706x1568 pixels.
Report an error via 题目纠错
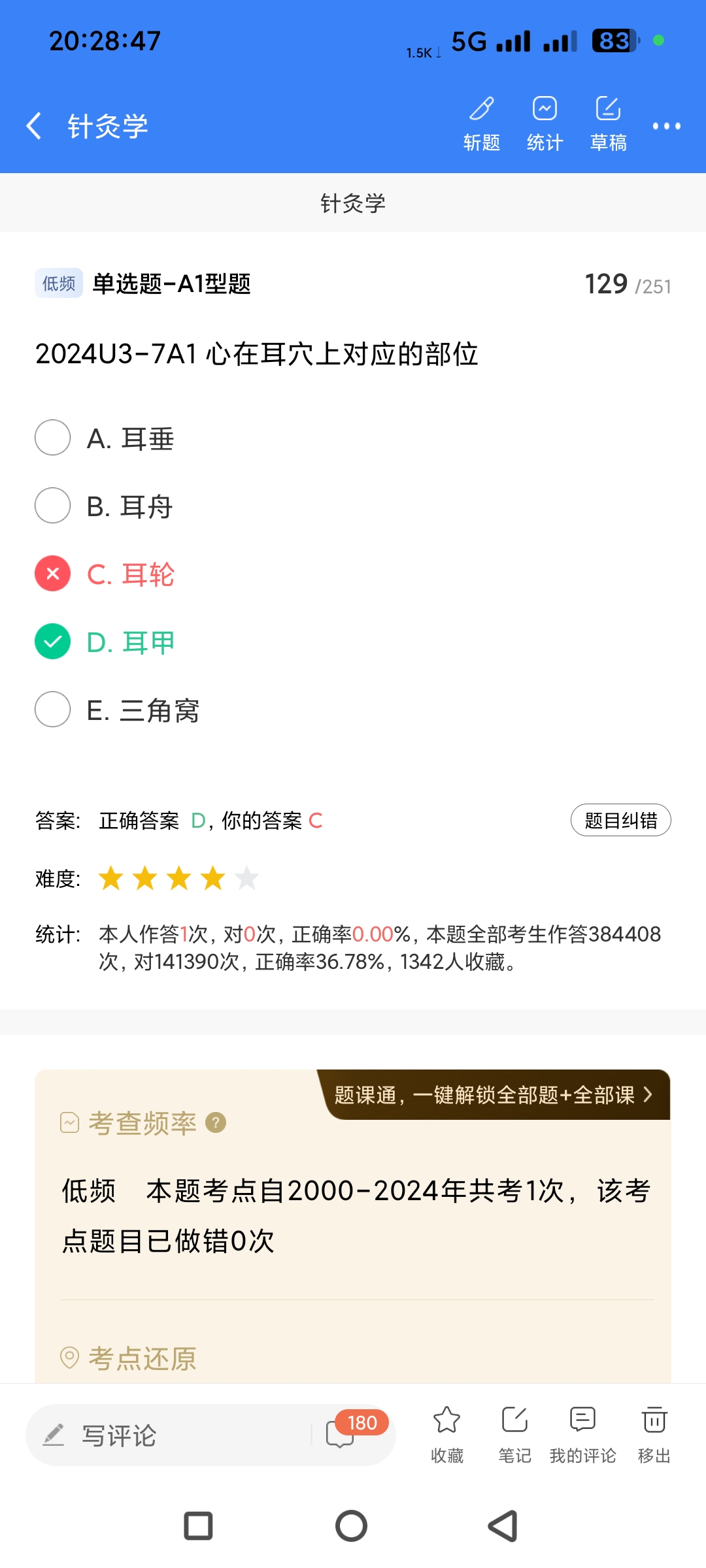pyautogui.click(x=620, y=820)
